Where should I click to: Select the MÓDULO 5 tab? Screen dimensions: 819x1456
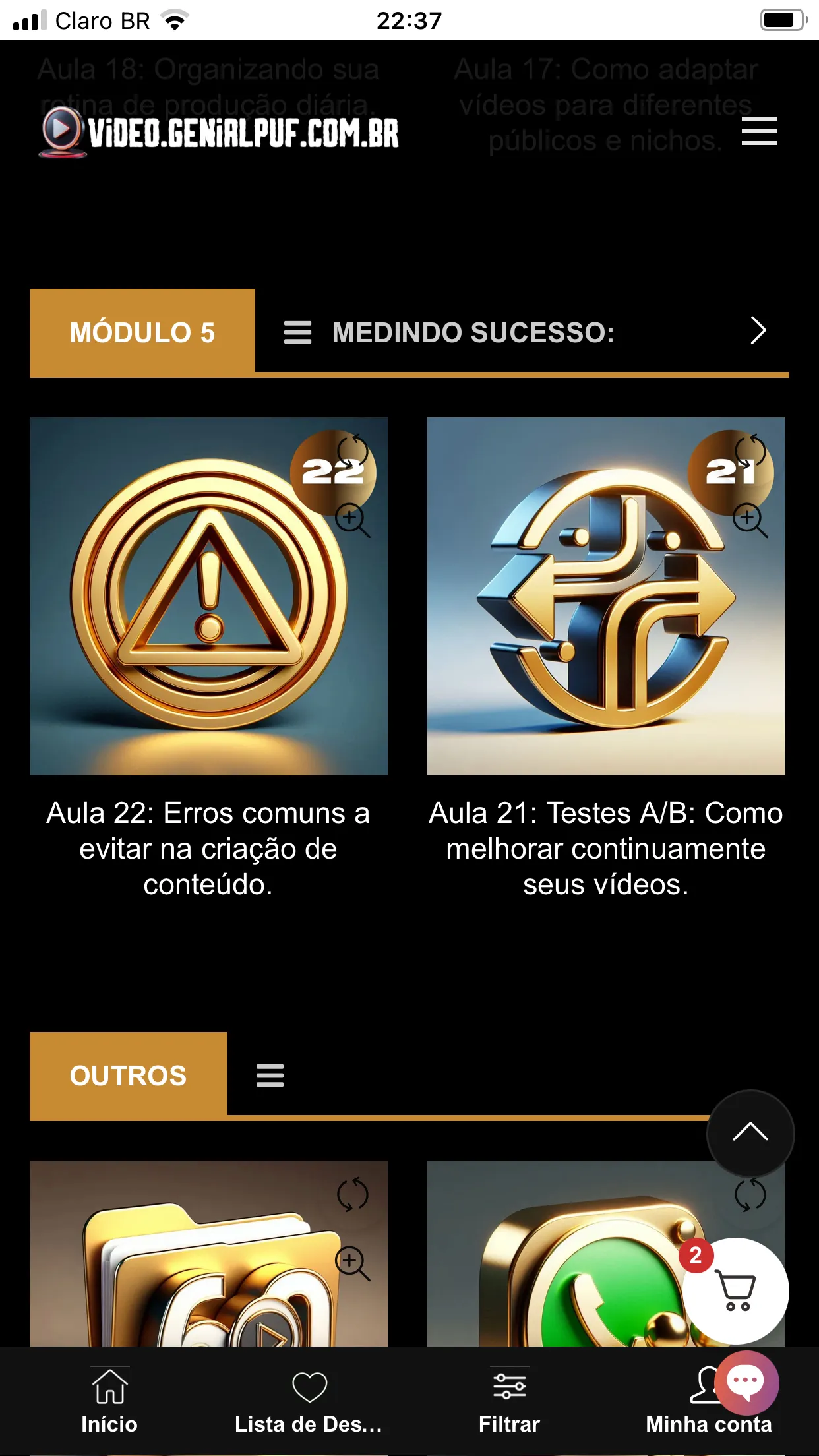pyautogui.click(x=142, y=332)
